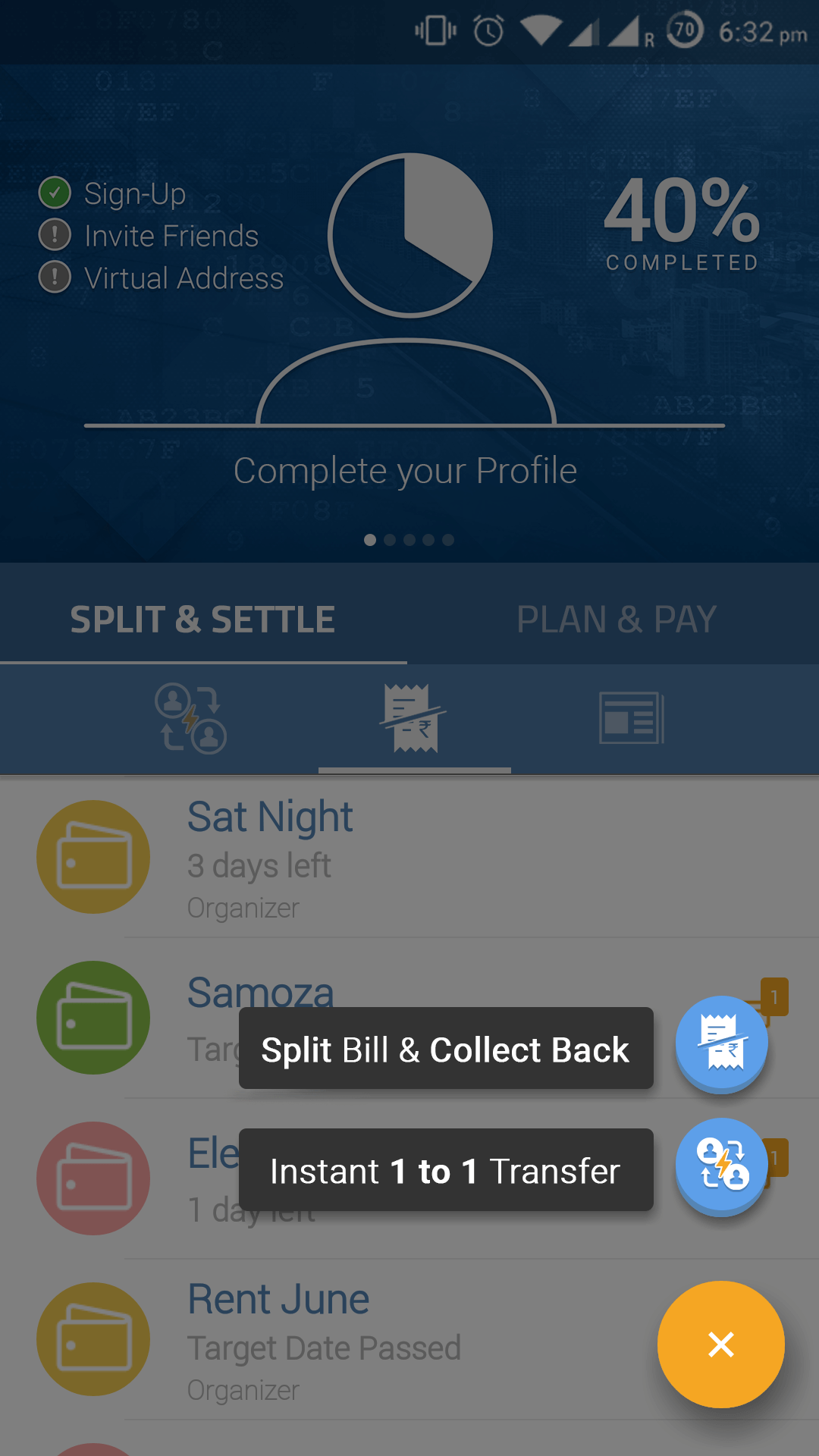Select the Split & Settle tab
The height and width of the screenshot is (1456, 819).
[202, 619]
